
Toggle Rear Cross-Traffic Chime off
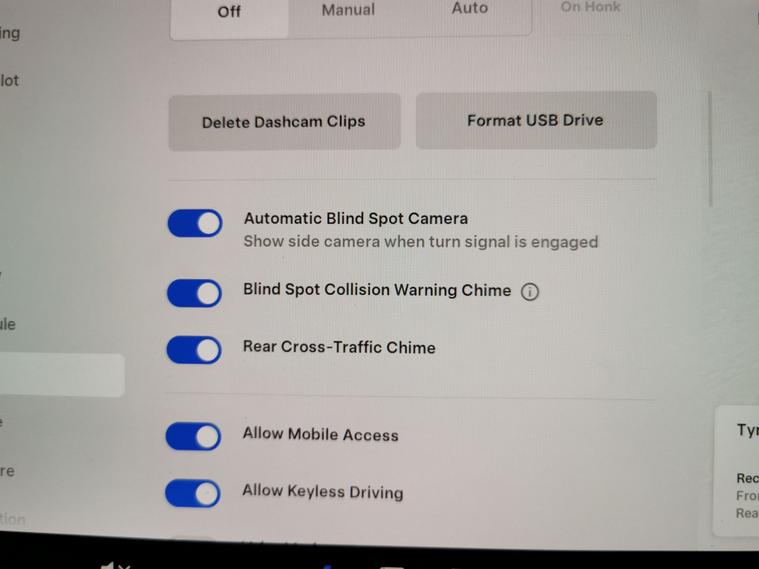click(x=194, y=350)
